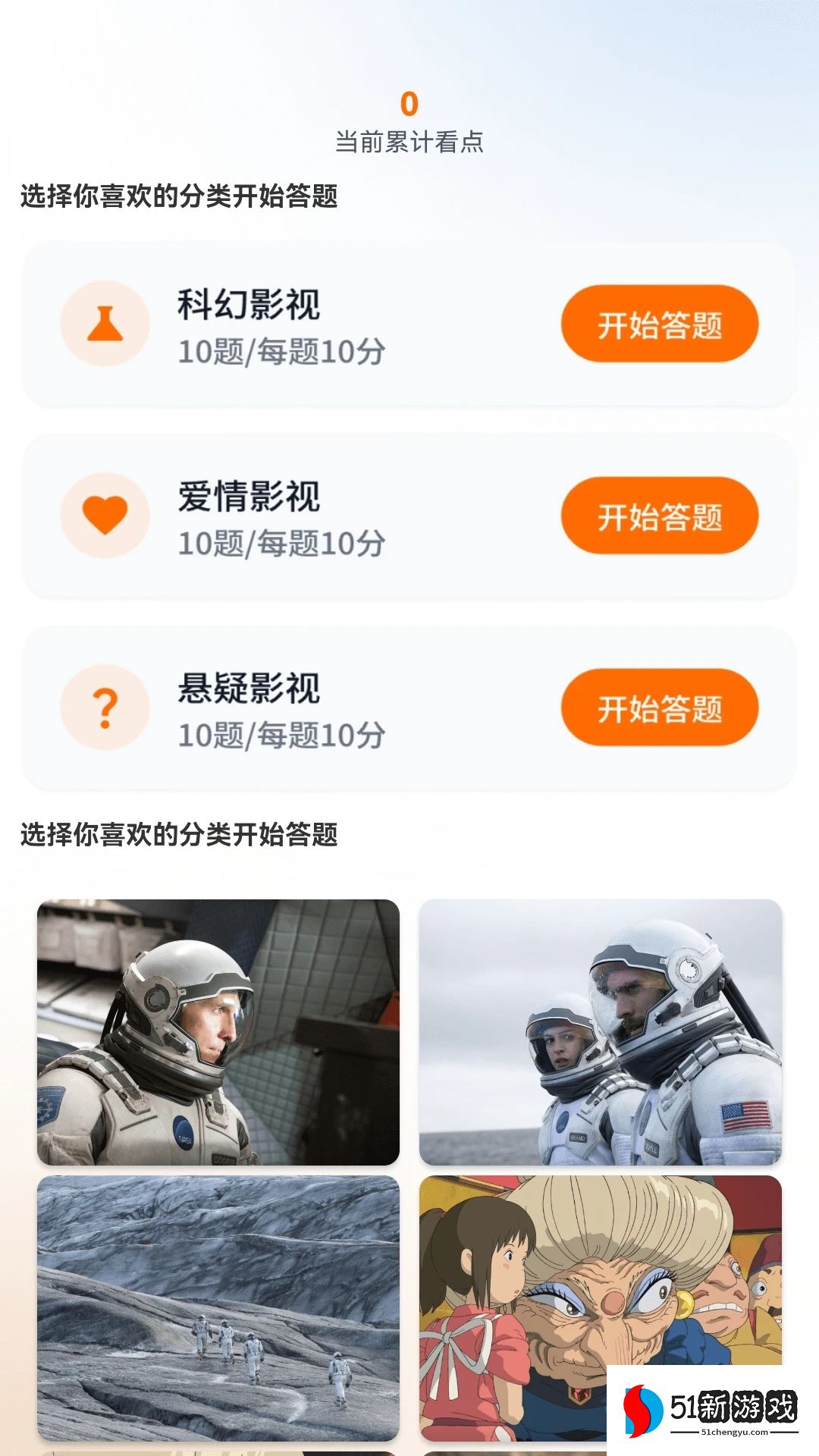Open the icy planet landscape thumbnail
Viewport: 819px width, 1456px height.
(x=218, y=1308)
